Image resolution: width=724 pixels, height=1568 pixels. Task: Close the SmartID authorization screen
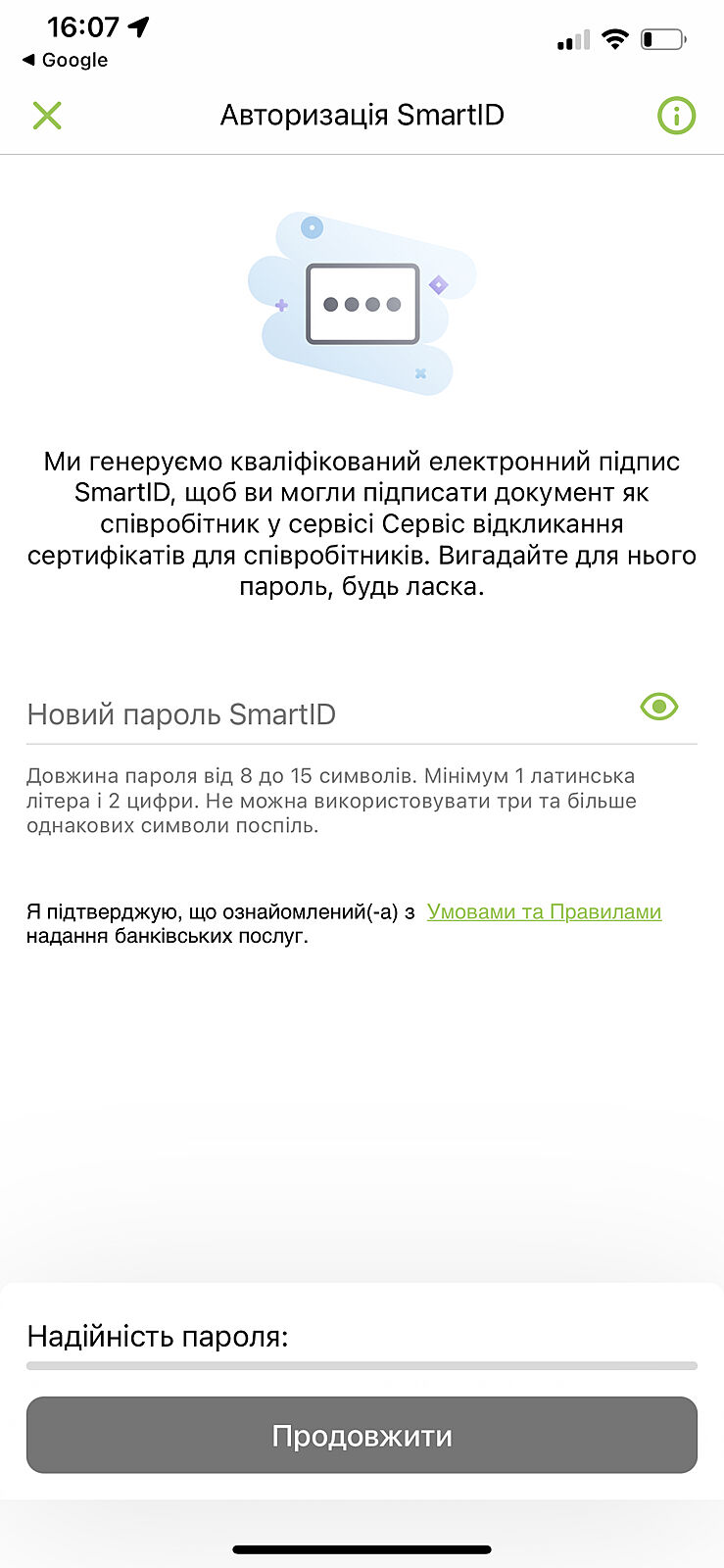(x=47, y=116)
